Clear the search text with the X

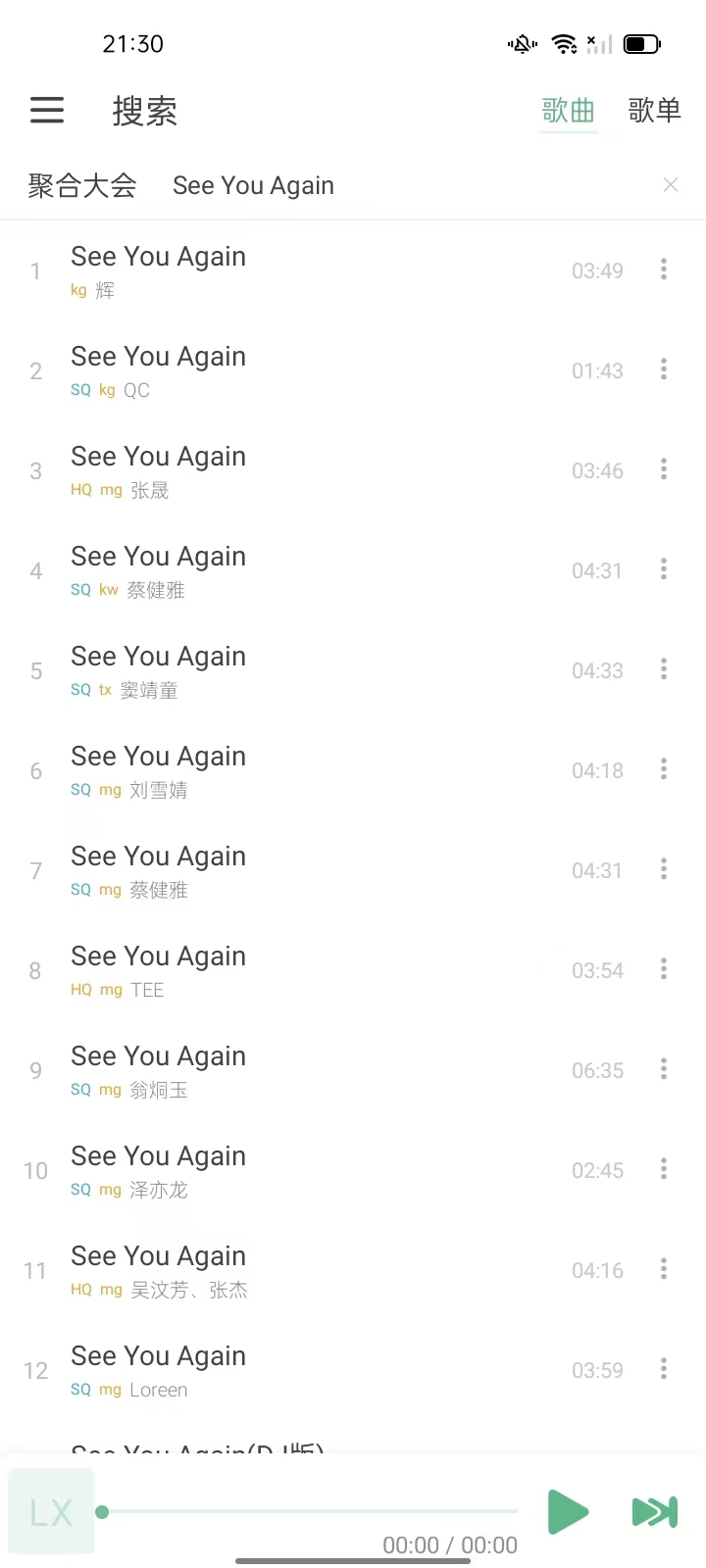671,185
